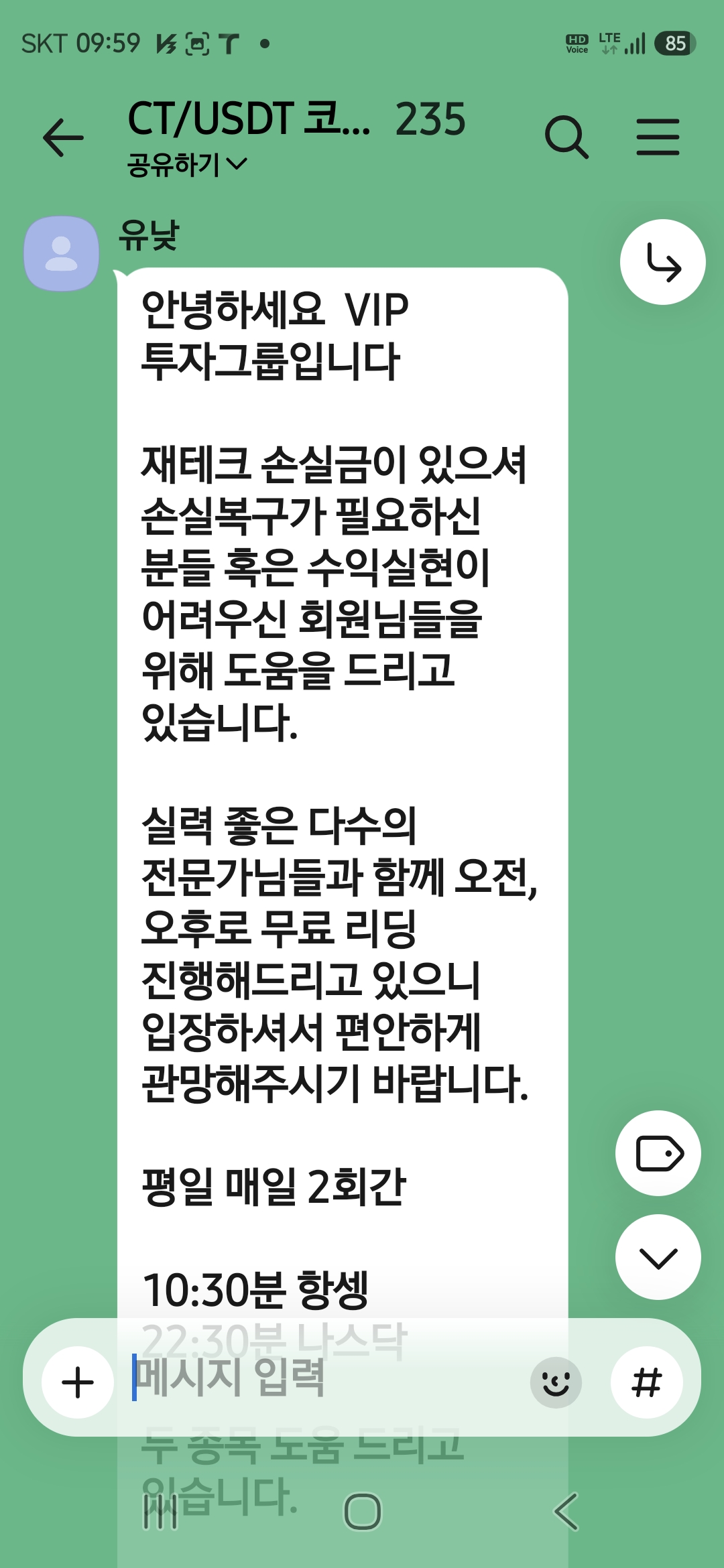Search within this chat room

point(566,137)
